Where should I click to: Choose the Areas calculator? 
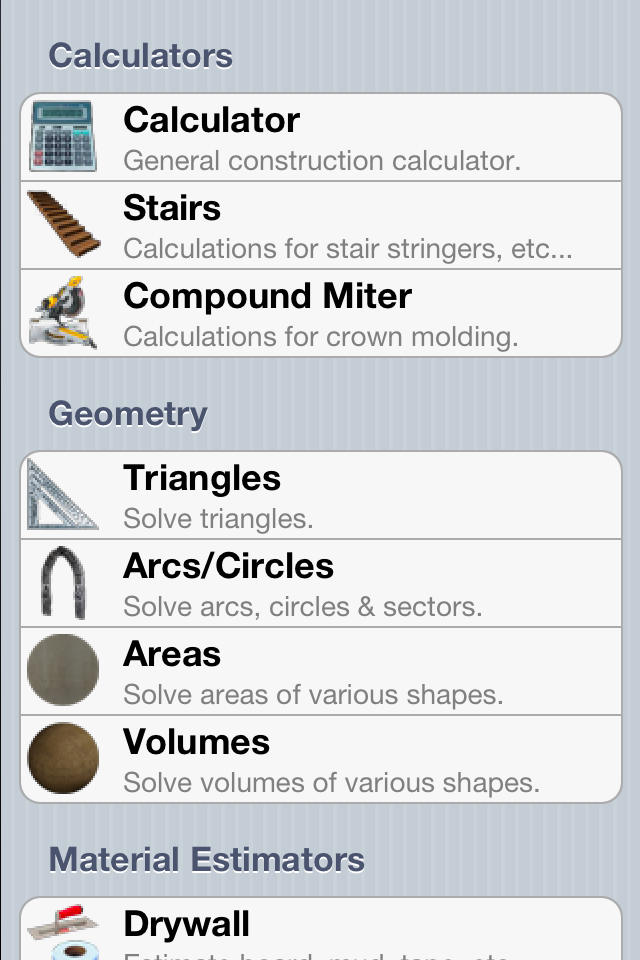[320, 671]
